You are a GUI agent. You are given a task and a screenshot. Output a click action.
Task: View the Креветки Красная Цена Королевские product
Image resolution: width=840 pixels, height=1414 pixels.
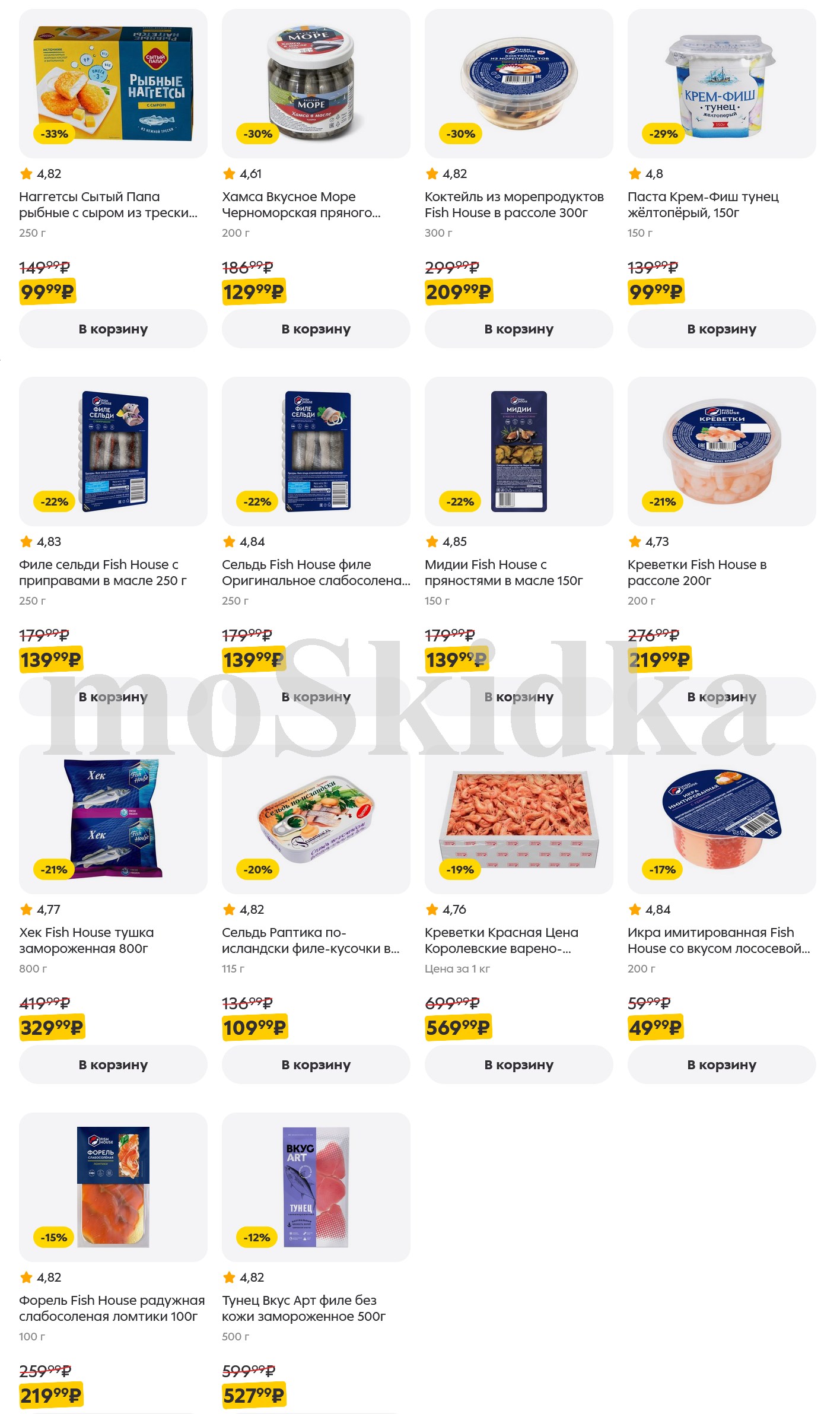(x=501, y=940)
